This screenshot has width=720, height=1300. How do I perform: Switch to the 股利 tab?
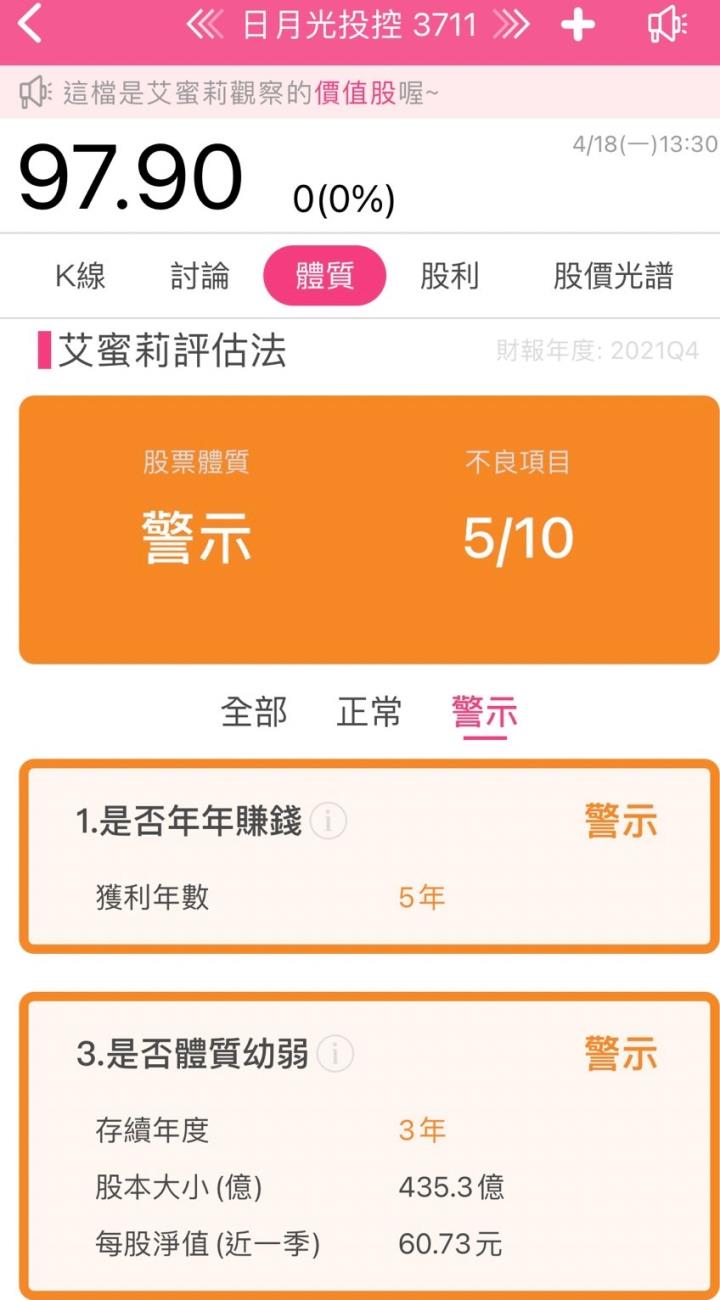(449, 276)
